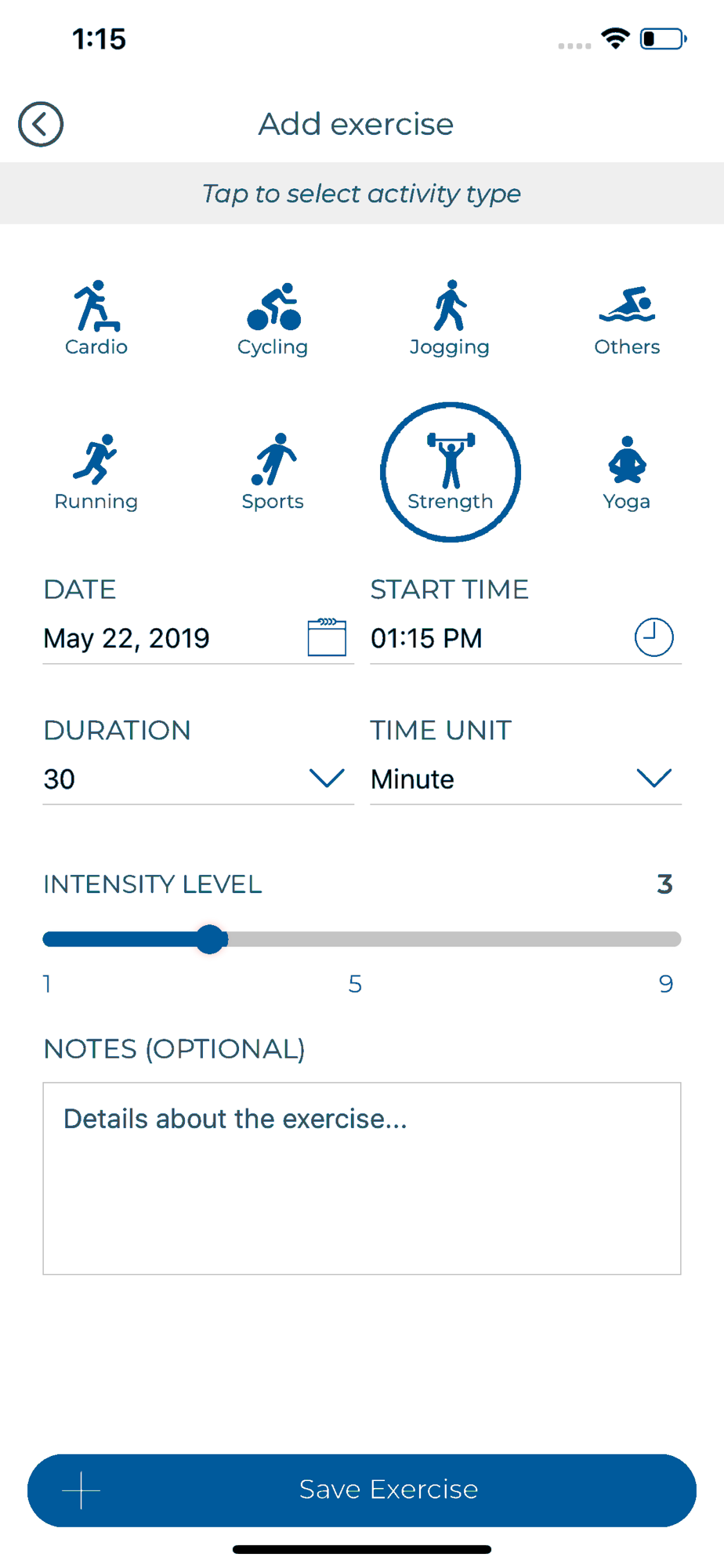
Task: Expand the Time Unit dropdown
Action: coord(526,779)
